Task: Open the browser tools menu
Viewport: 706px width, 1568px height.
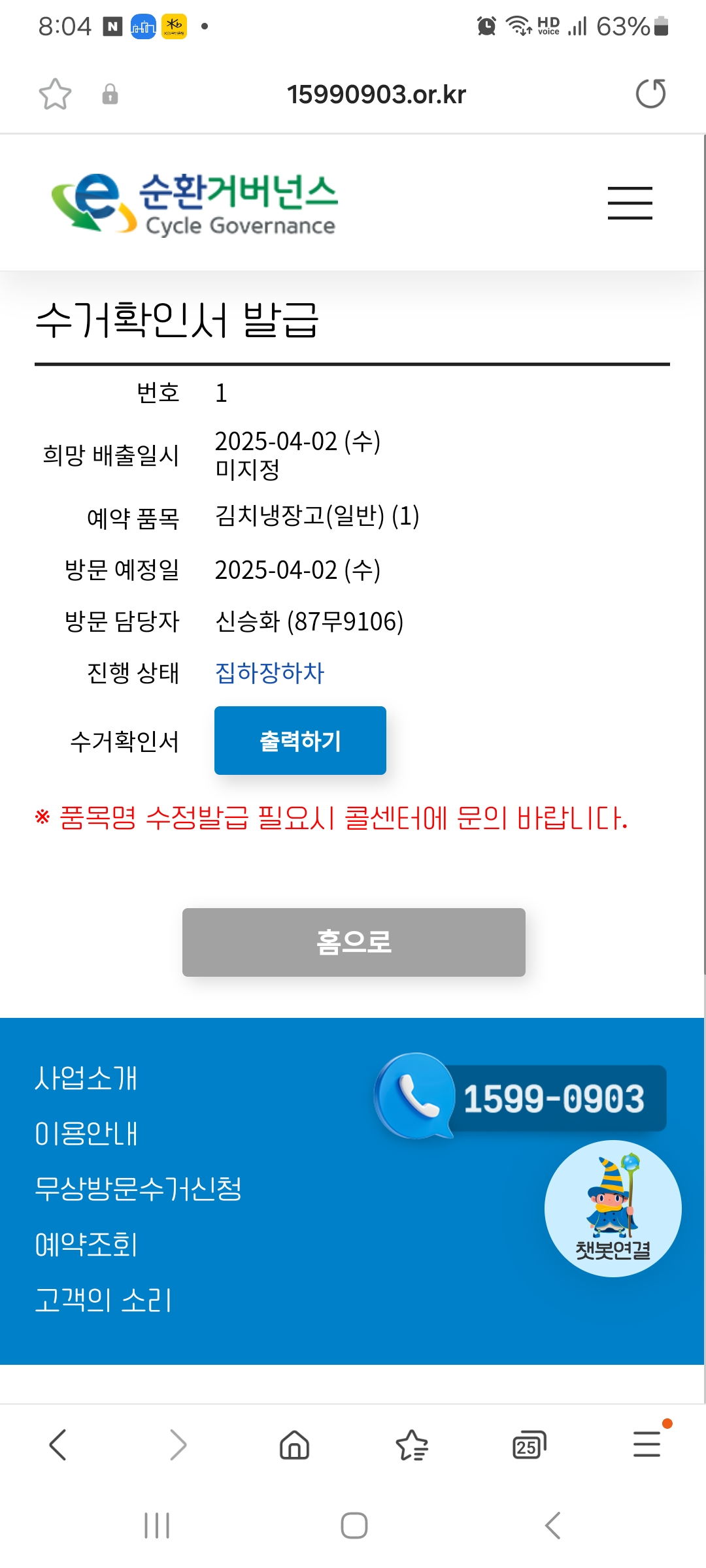Action: pos(647,1444)
